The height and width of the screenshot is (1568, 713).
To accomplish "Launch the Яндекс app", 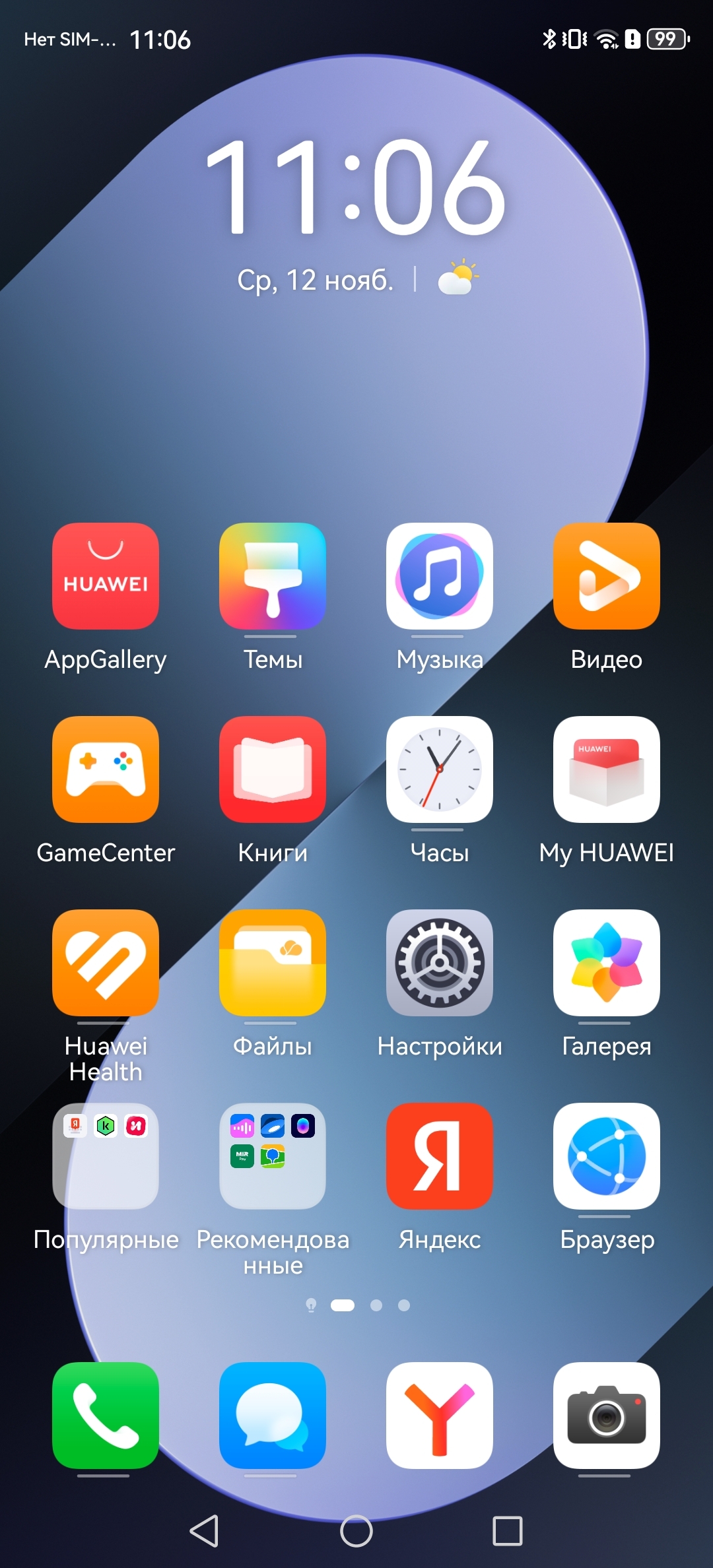I will (x=440, y=1156).
